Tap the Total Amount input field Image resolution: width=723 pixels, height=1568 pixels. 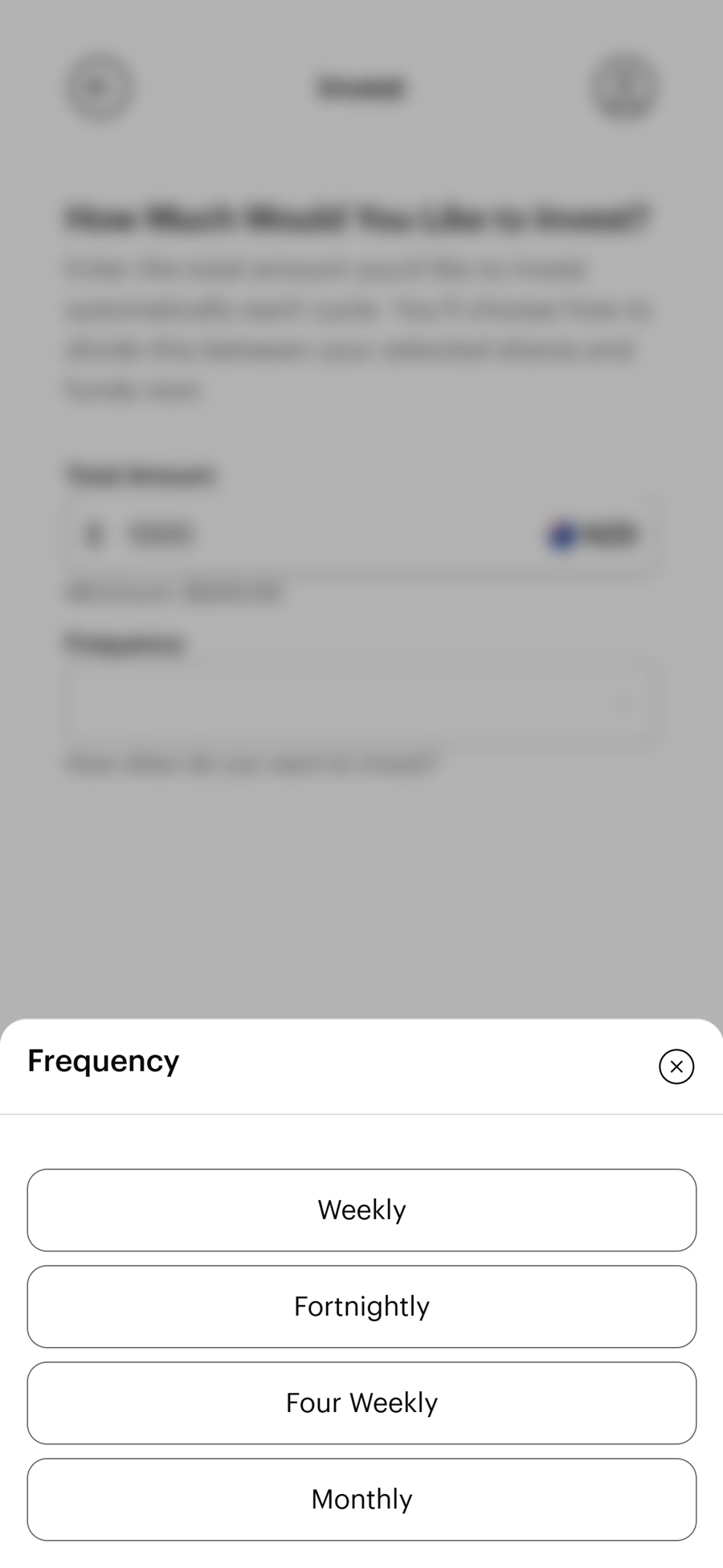(x=321, y=534)
